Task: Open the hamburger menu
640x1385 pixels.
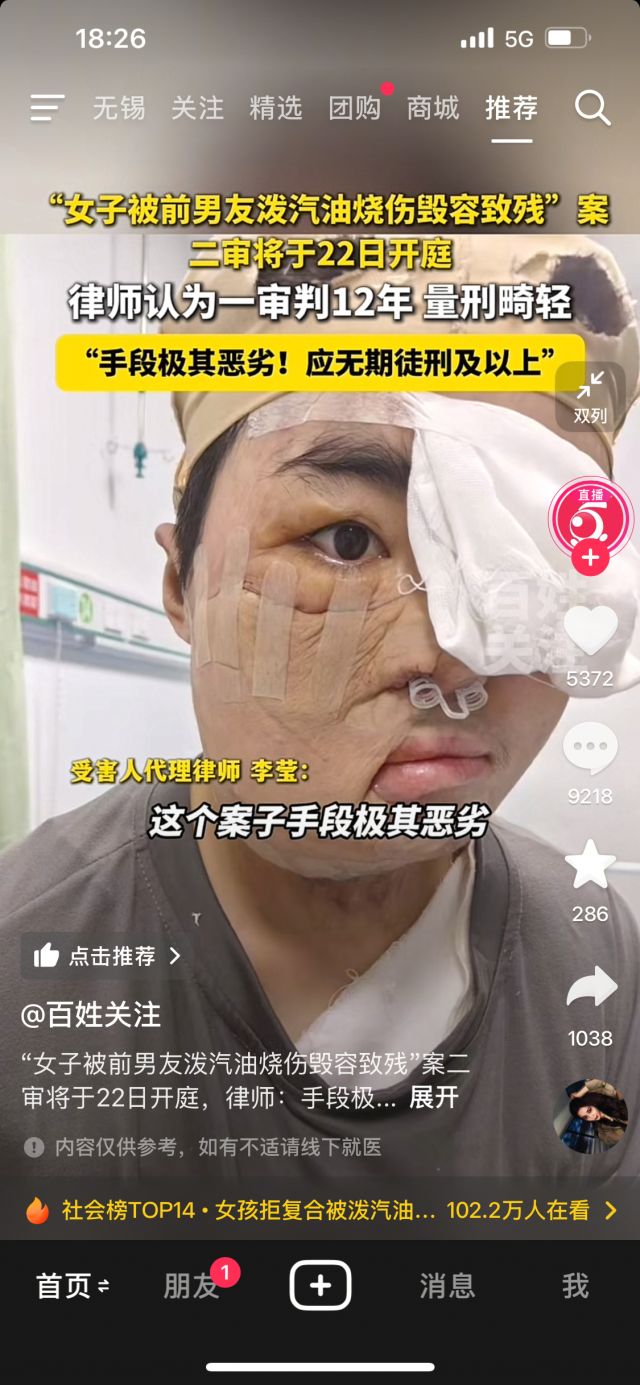Action: pyautogui.click(x=47, y=108)
